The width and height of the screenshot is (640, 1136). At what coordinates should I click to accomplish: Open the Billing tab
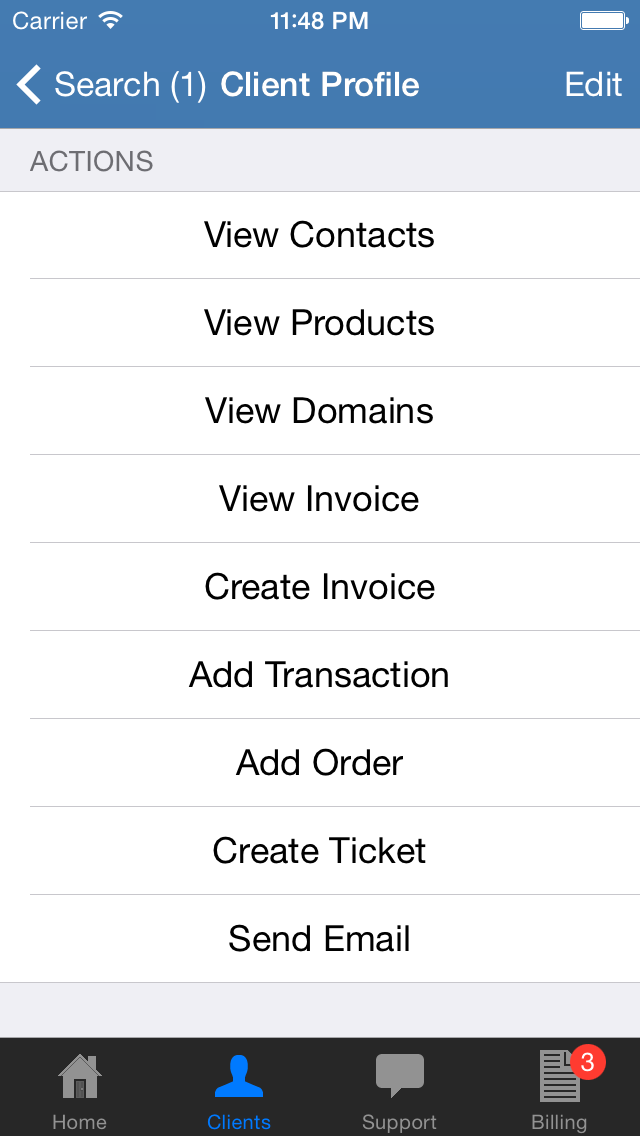click(560, 1090)
